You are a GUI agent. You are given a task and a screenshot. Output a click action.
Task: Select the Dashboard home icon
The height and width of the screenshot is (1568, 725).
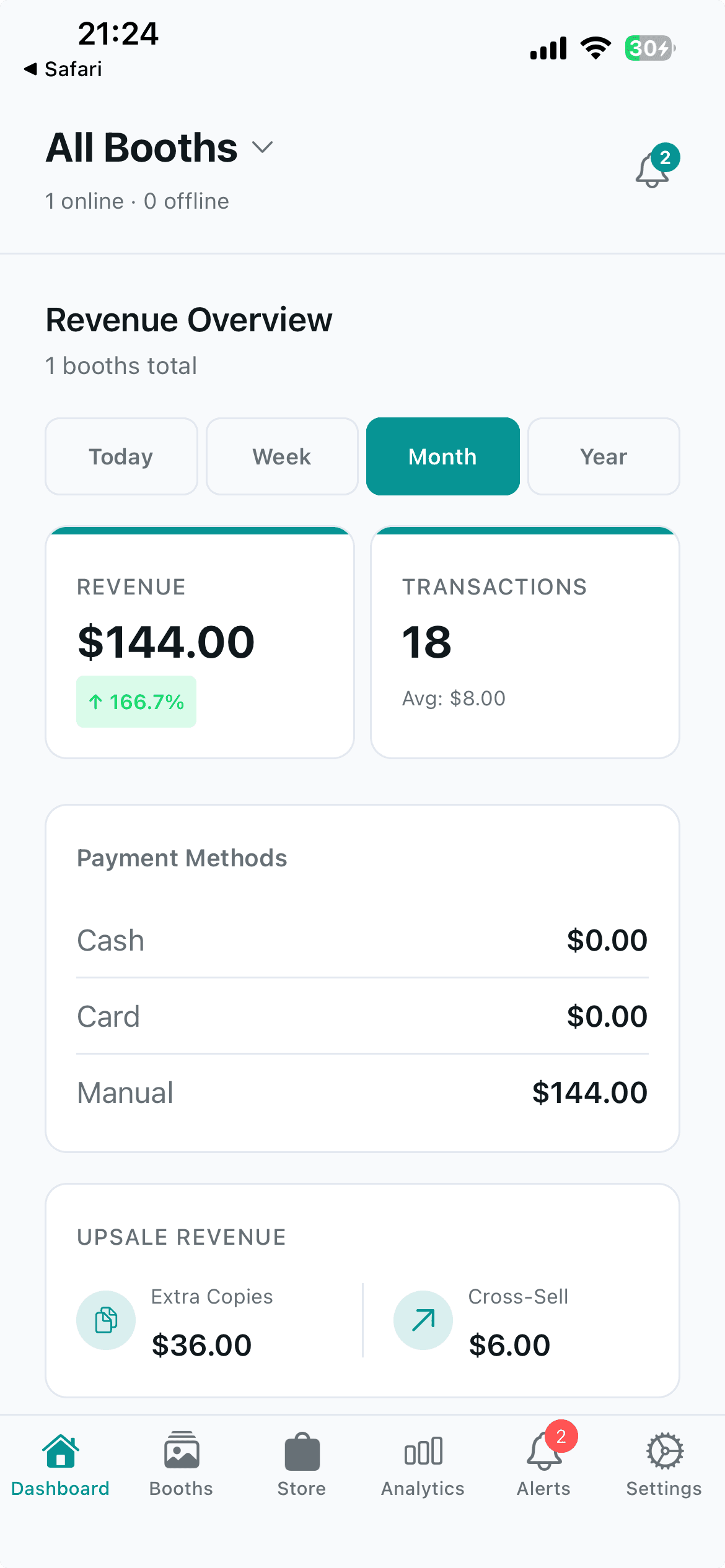coord(61,1452)
